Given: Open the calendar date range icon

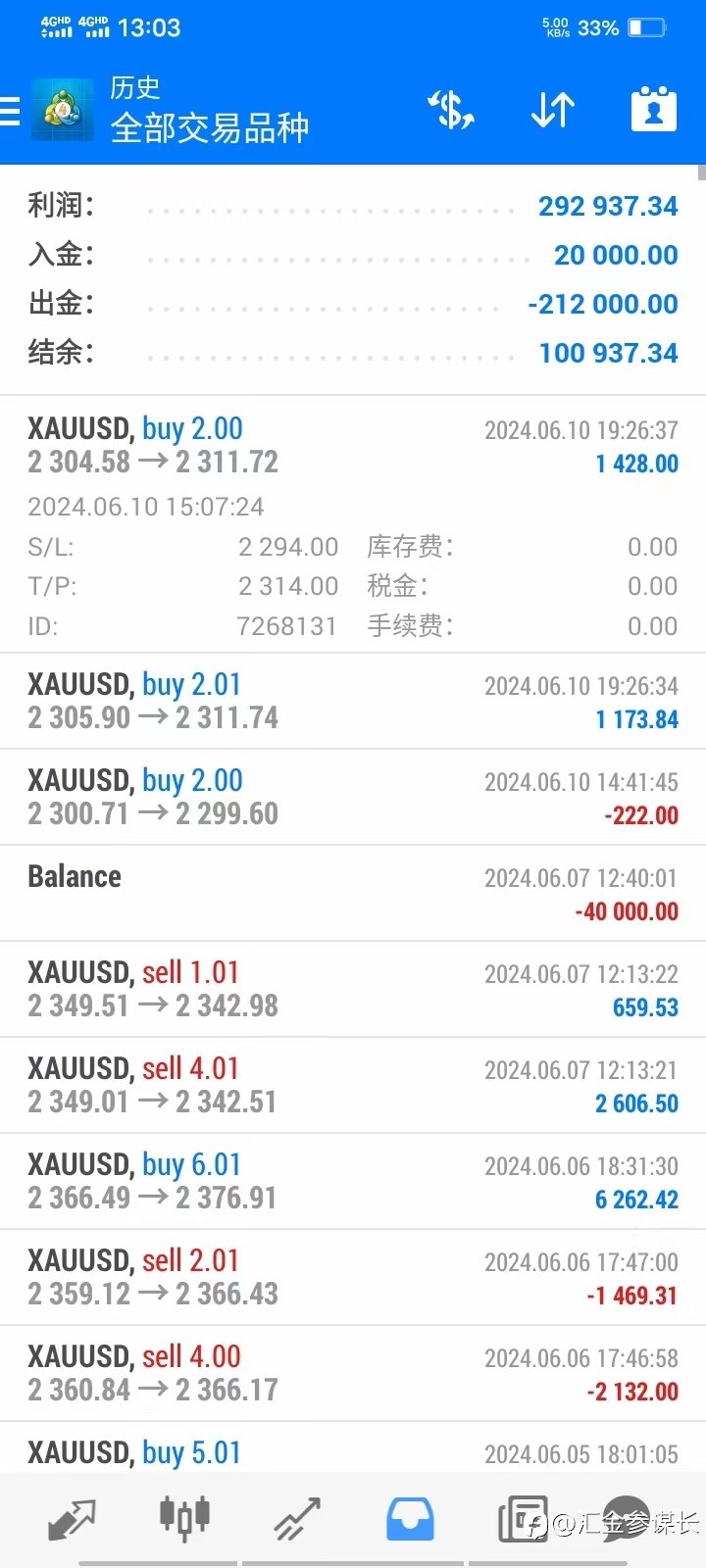Looking at the screenshot, I should (x=654, y=109).
